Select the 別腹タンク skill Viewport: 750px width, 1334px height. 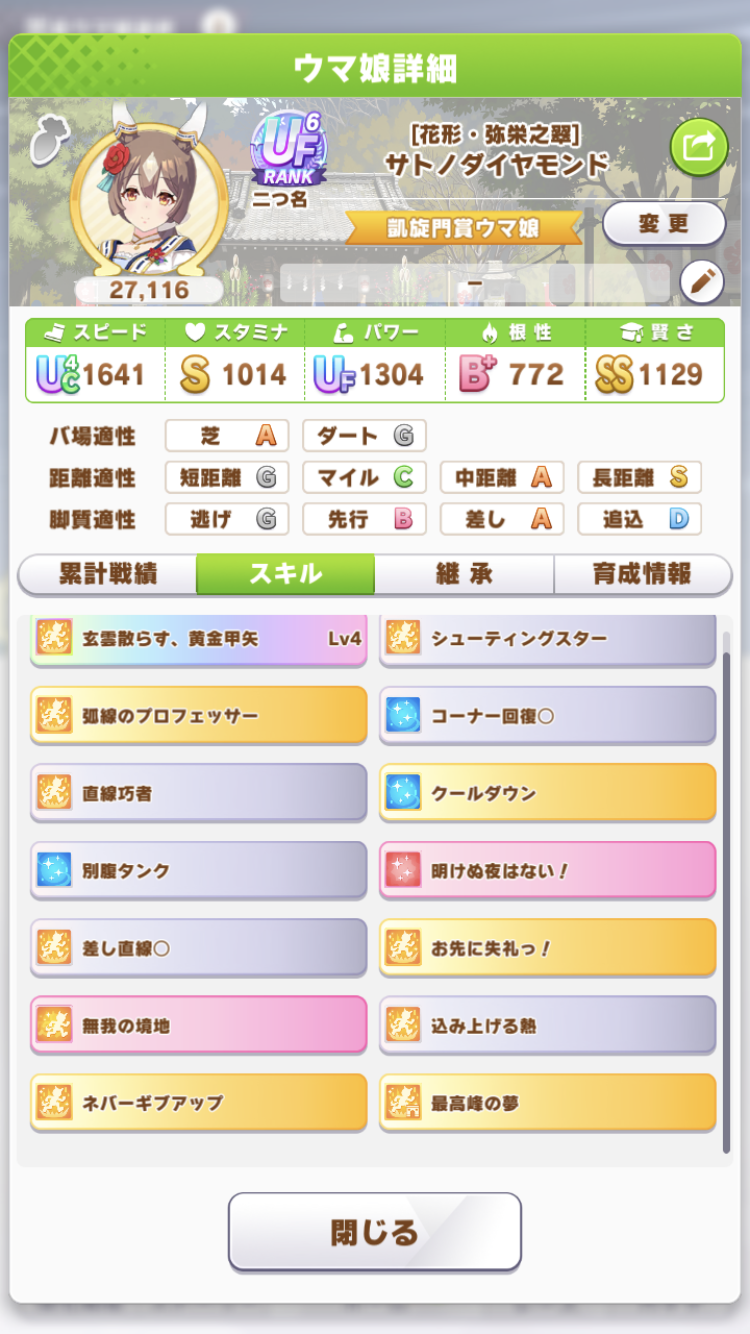pyautogui.click(x=198, y=870)
